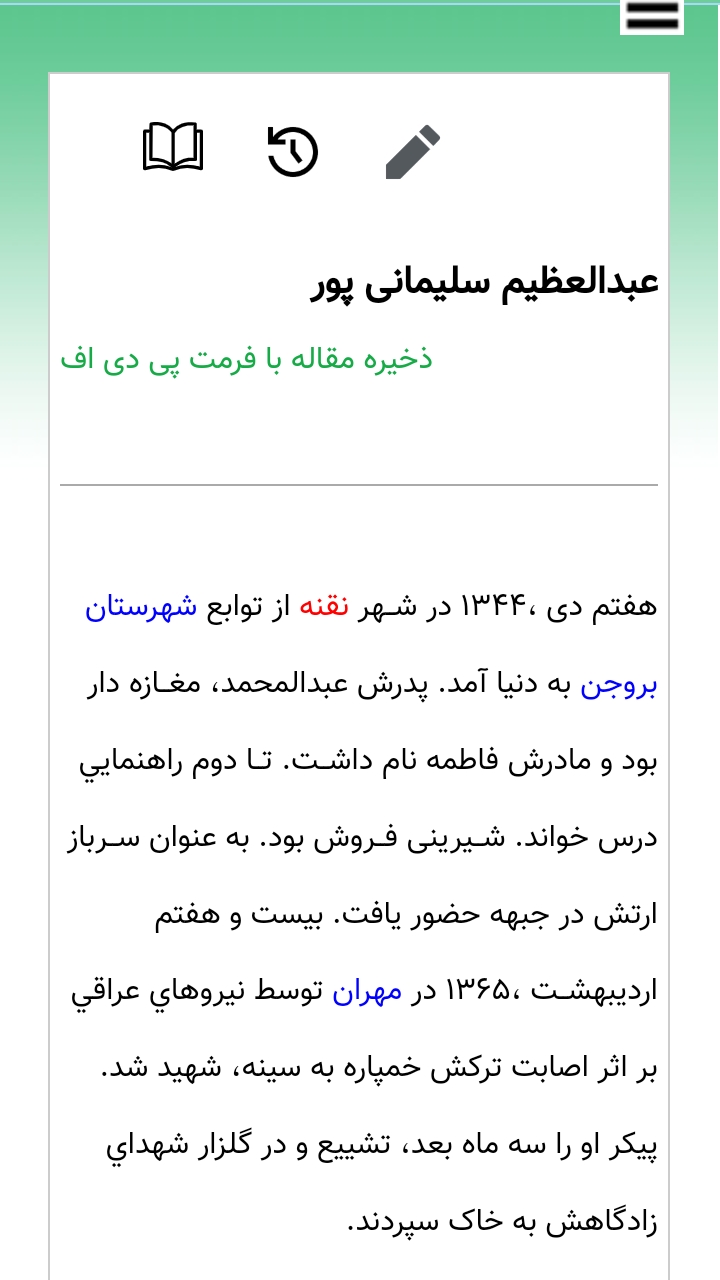Image resolution: width=720 pixels, height=1280 pixels.
Task: Save the article in PDF format
Action: [x=246, y=358]
